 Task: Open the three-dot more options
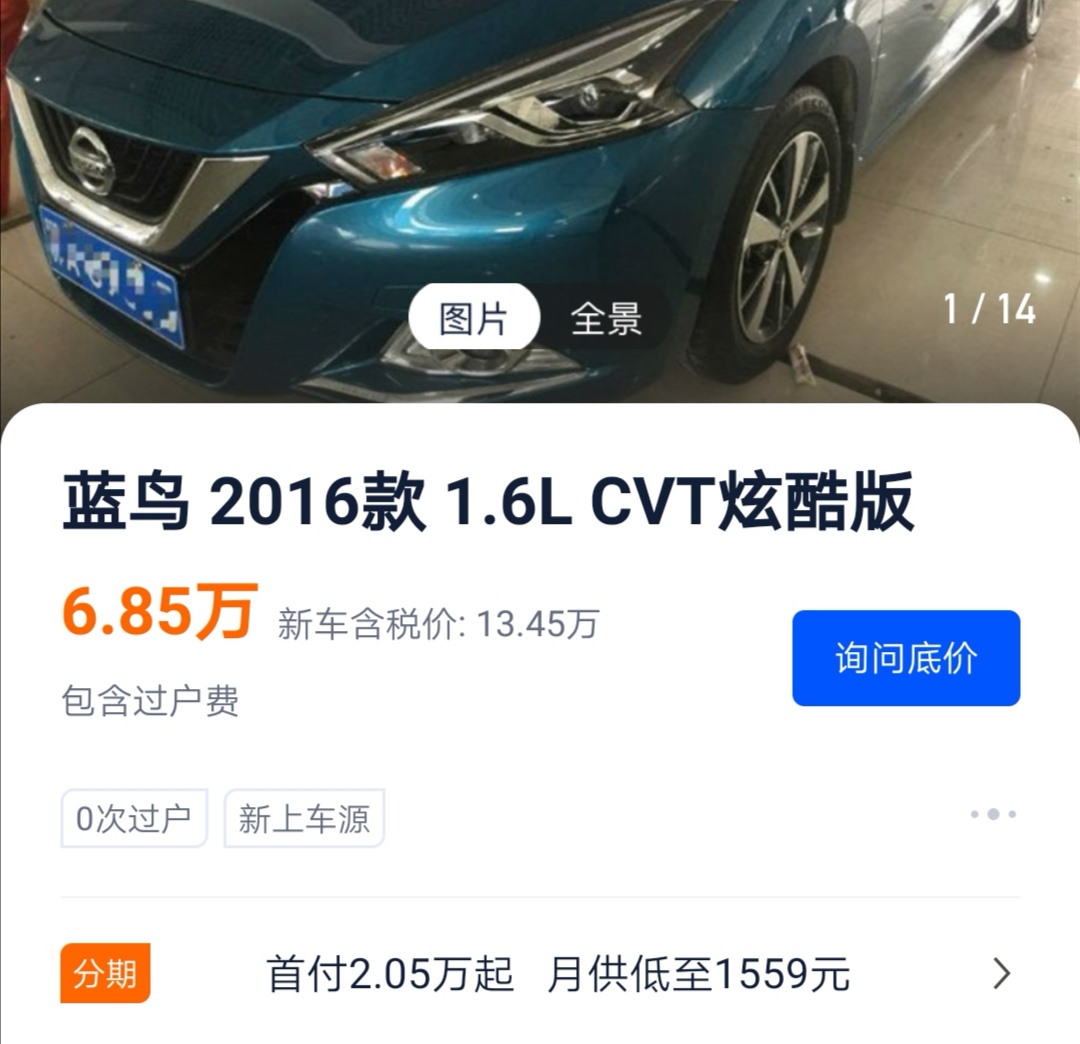(993, 814)
